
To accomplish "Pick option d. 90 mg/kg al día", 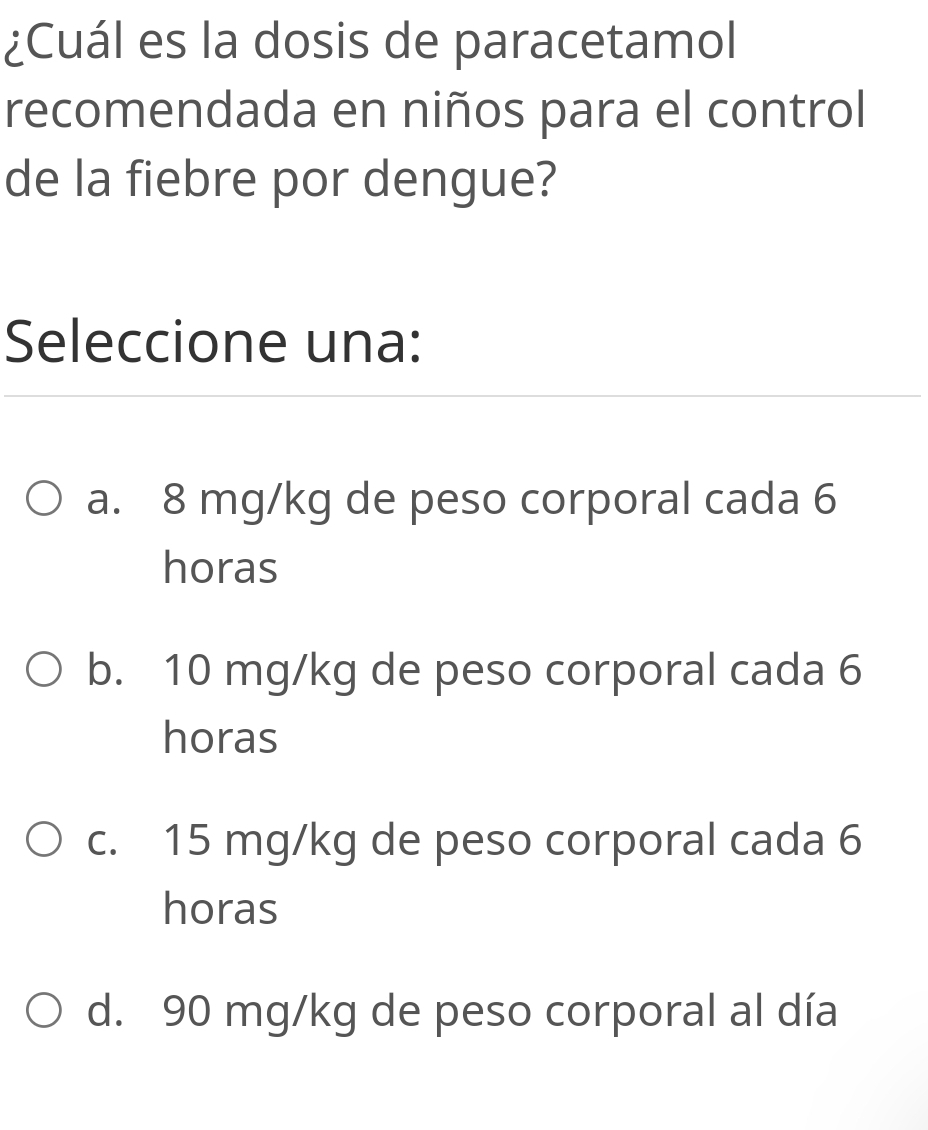I will [x=44, y=1010].
